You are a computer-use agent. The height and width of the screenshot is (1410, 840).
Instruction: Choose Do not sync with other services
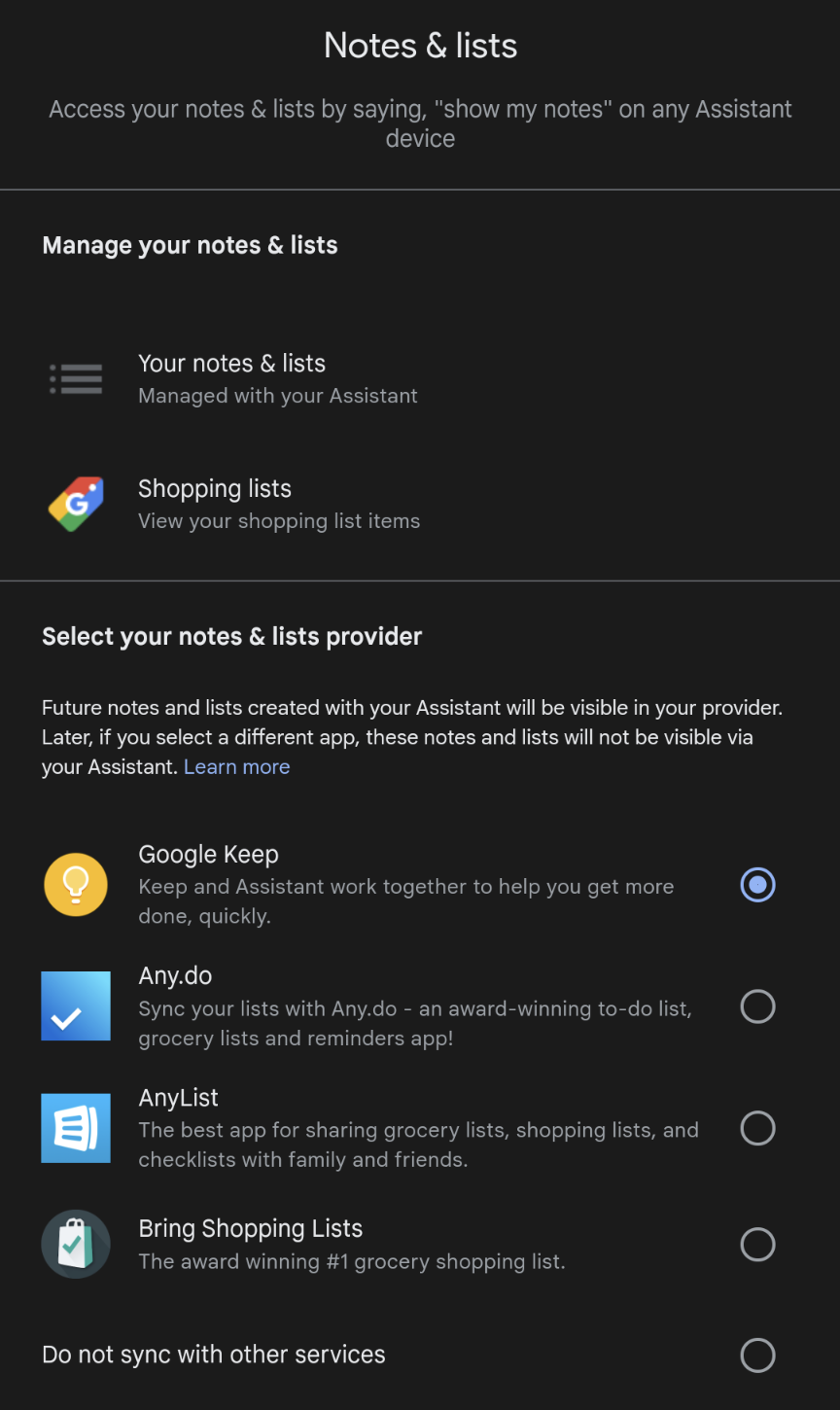pos(757,1356)
